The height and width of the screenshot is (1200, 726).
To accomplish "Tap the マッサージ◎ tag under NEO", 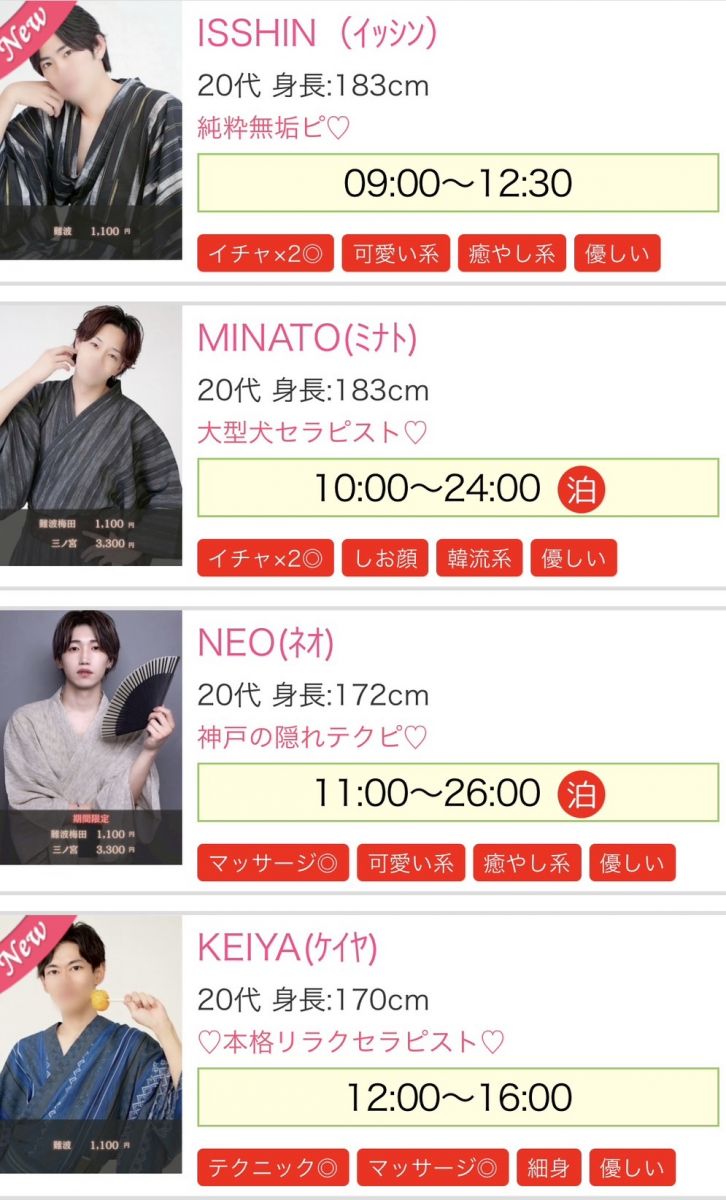I will 273,862.
